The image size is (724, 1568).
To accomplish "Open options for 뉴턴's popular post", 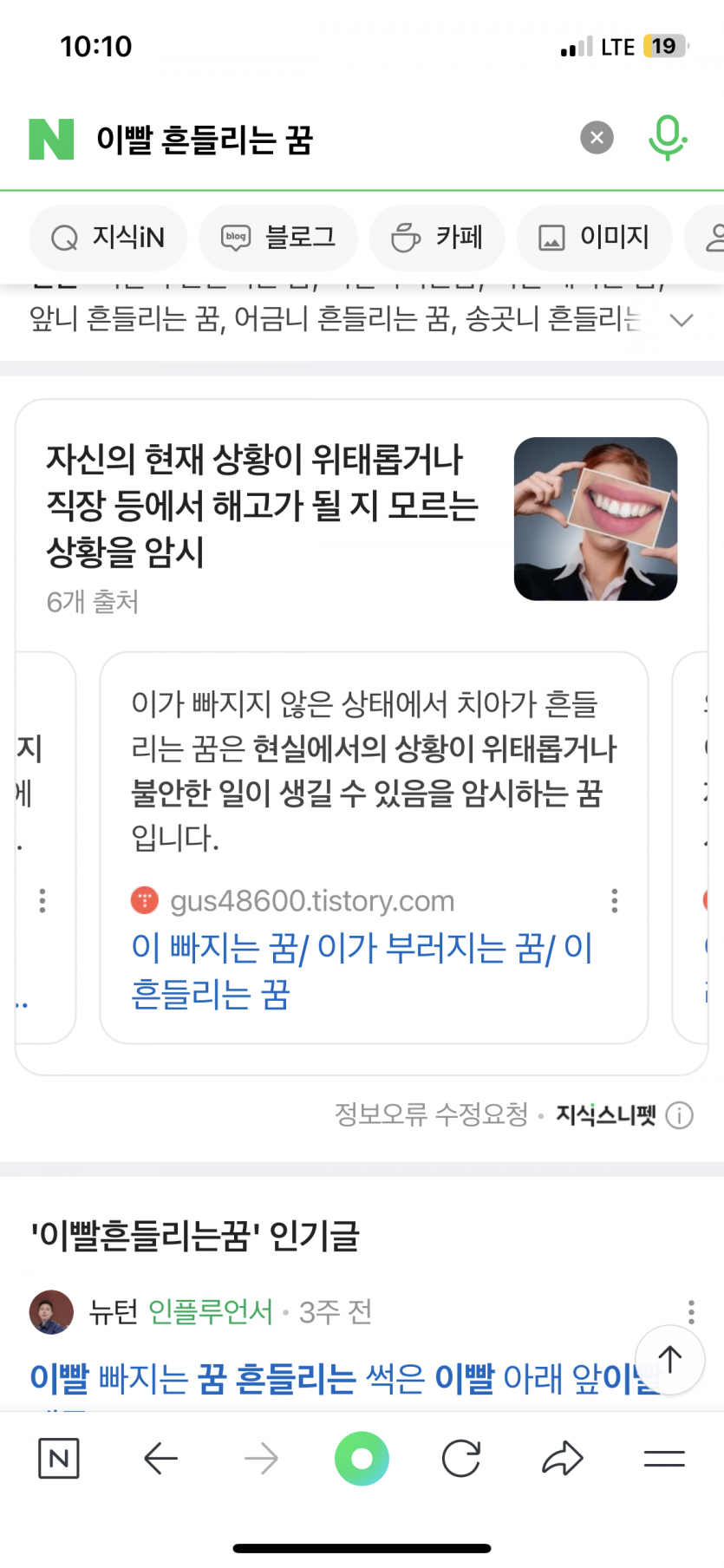I will [x=690, y=1311].
